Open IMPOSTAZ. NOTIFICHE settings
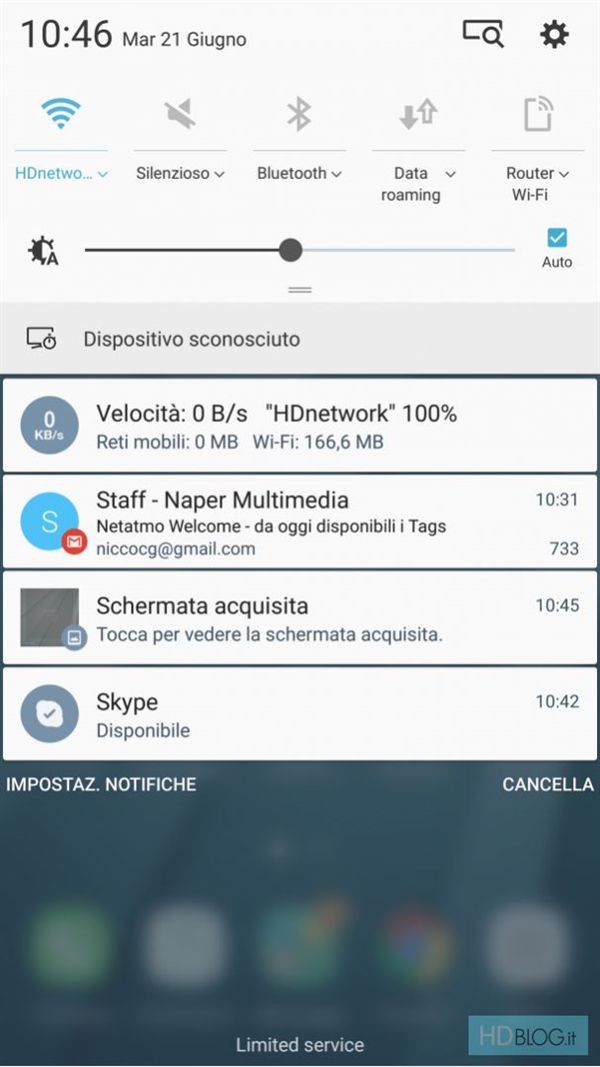600x1067 pixels. click(101, 785)
